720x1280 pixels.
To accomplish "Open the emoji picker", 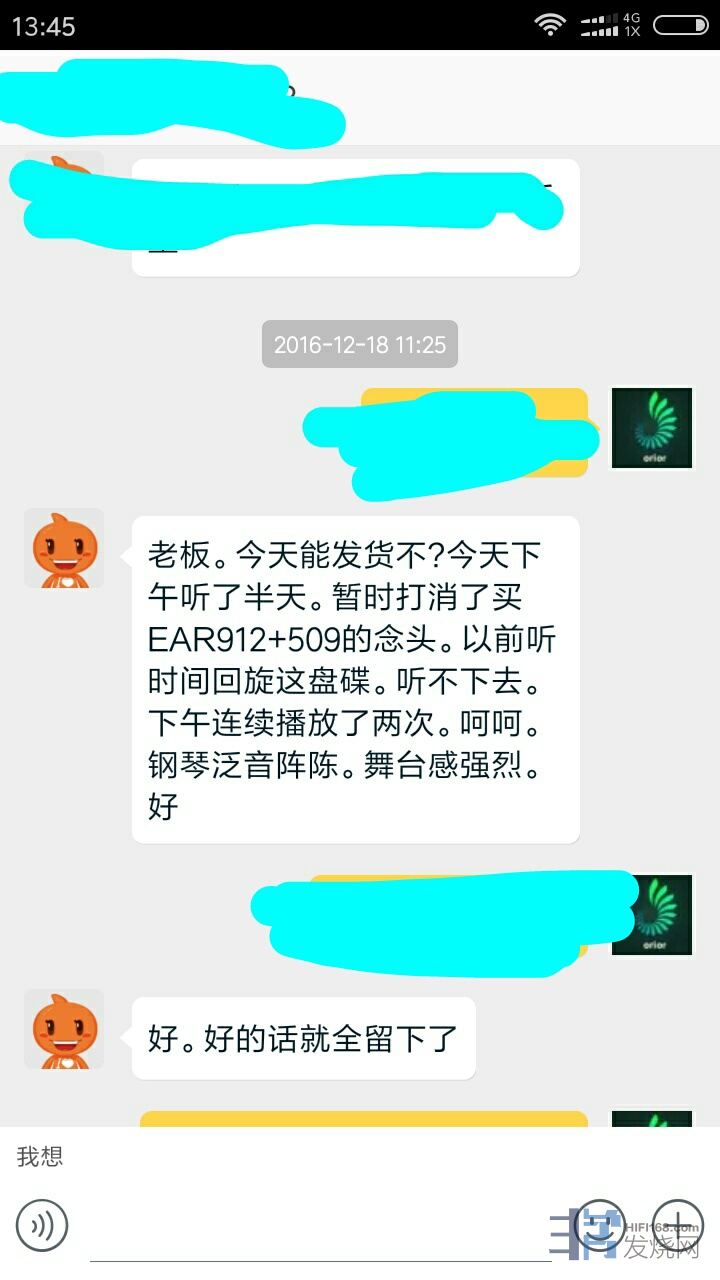I will click(599, 1225).
